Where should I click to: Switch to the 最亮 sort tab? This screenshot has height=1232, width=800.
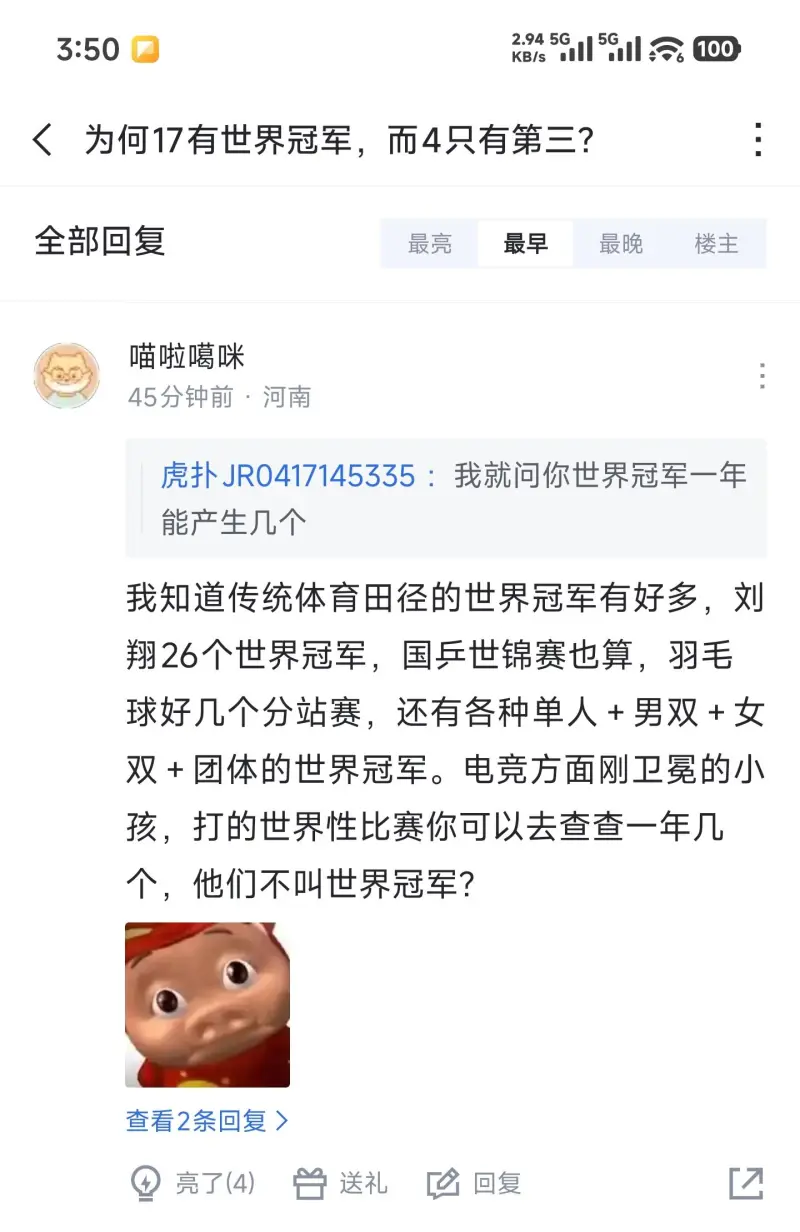[430, 244]
